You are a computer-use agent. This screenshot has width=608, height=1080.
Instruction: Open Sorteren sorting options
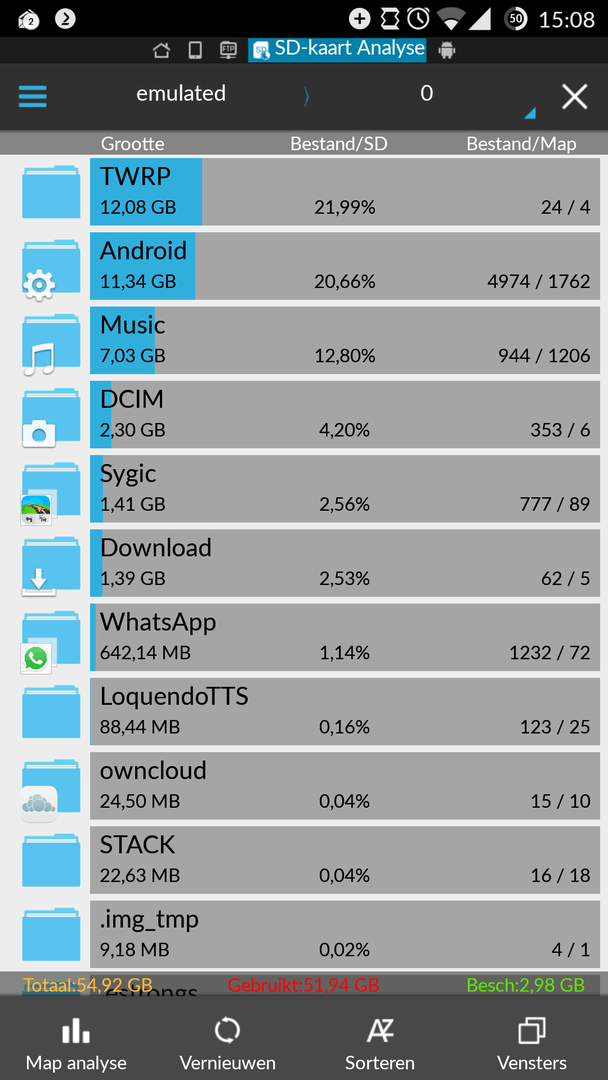pos(380,1044)
